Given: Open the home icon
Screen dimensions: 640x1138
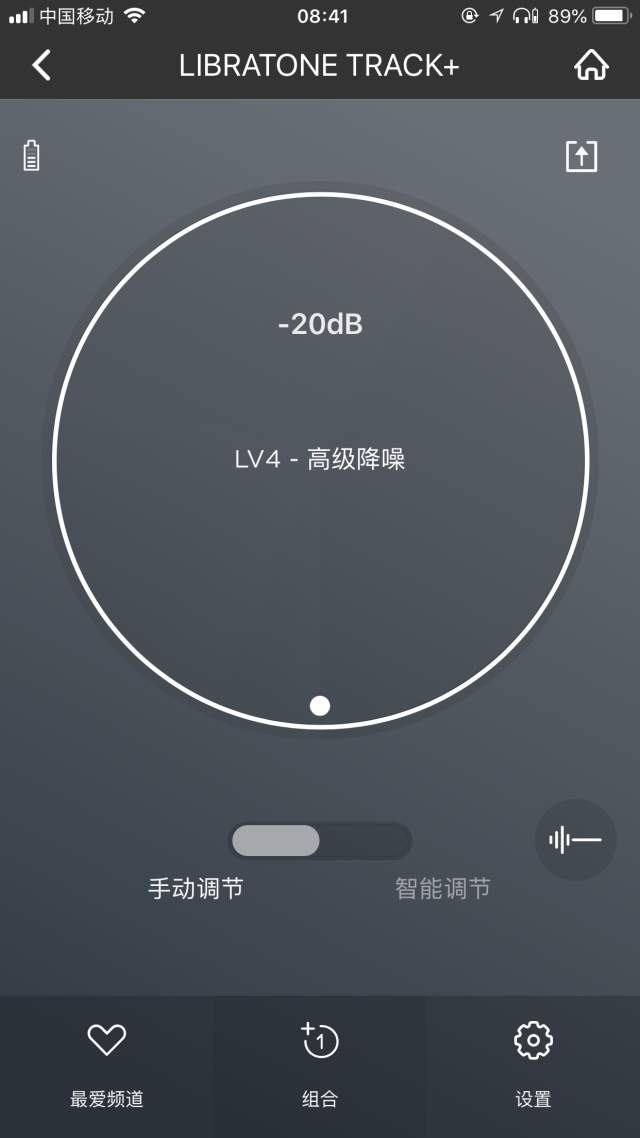Looking at the screenshot, I should 591,65.
